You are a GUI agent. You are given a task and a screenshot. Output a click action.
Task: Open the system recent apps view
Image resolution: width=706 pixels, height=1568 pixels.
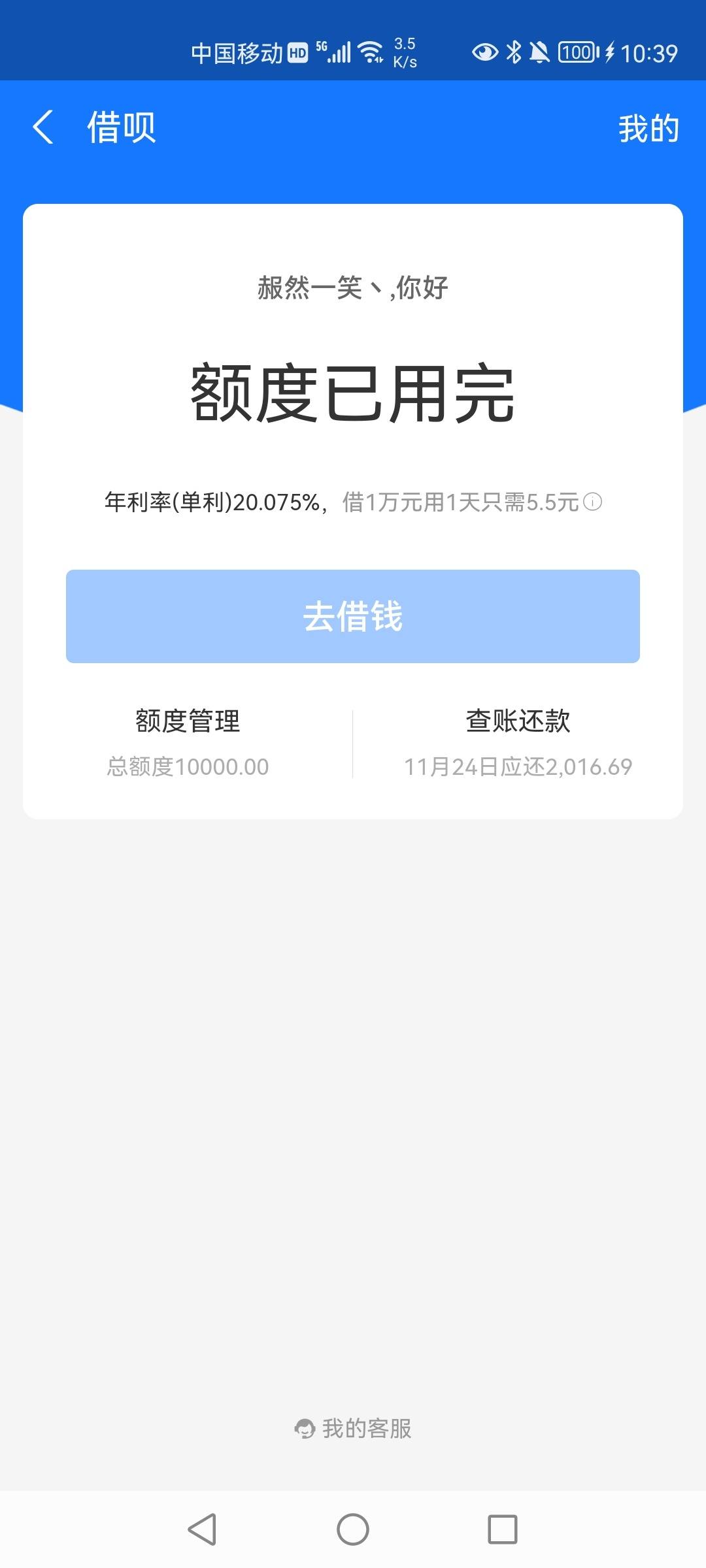503,1529
